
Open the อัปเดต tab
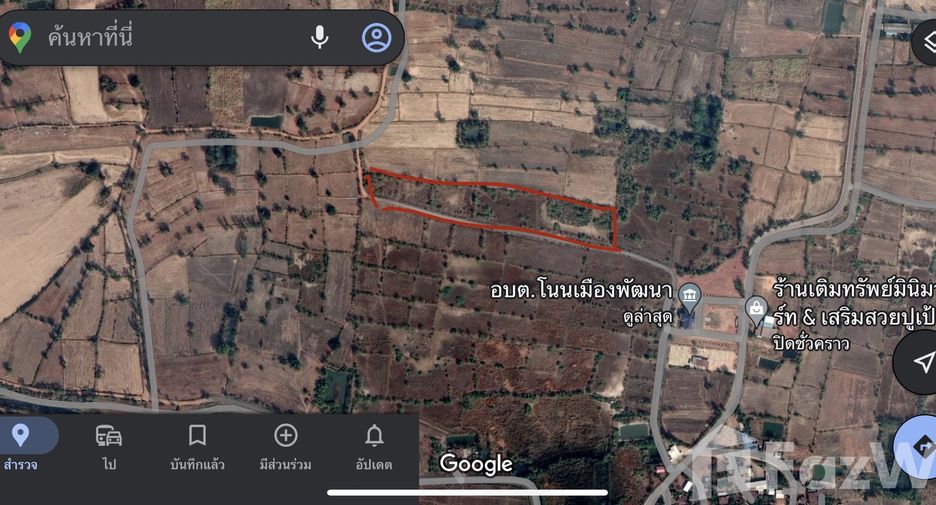pyautogui.click(x=374, y=446)
